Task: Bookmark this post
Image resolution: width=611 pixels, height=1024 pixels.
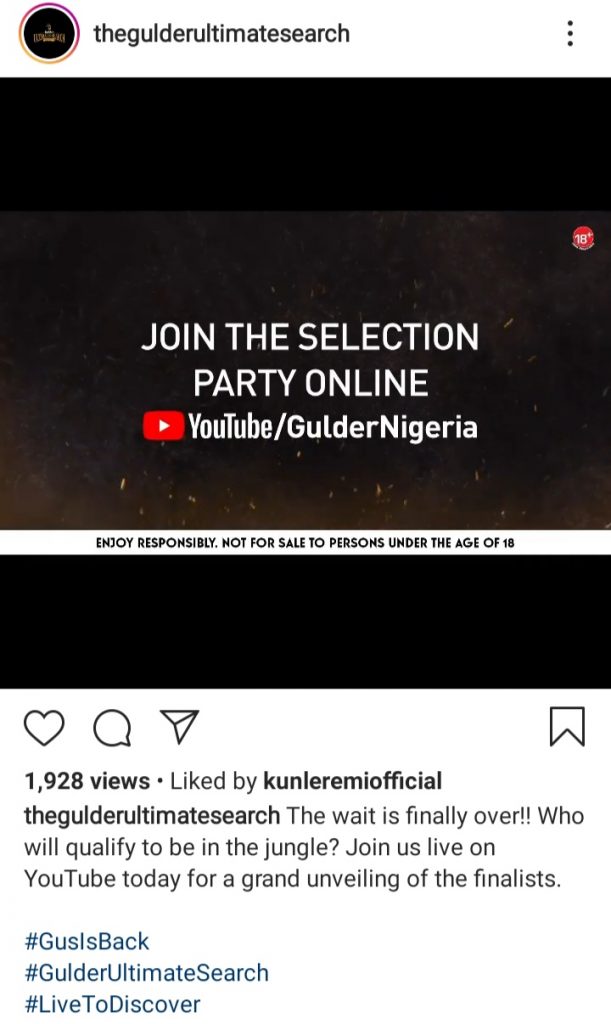Action: [567, 727]
